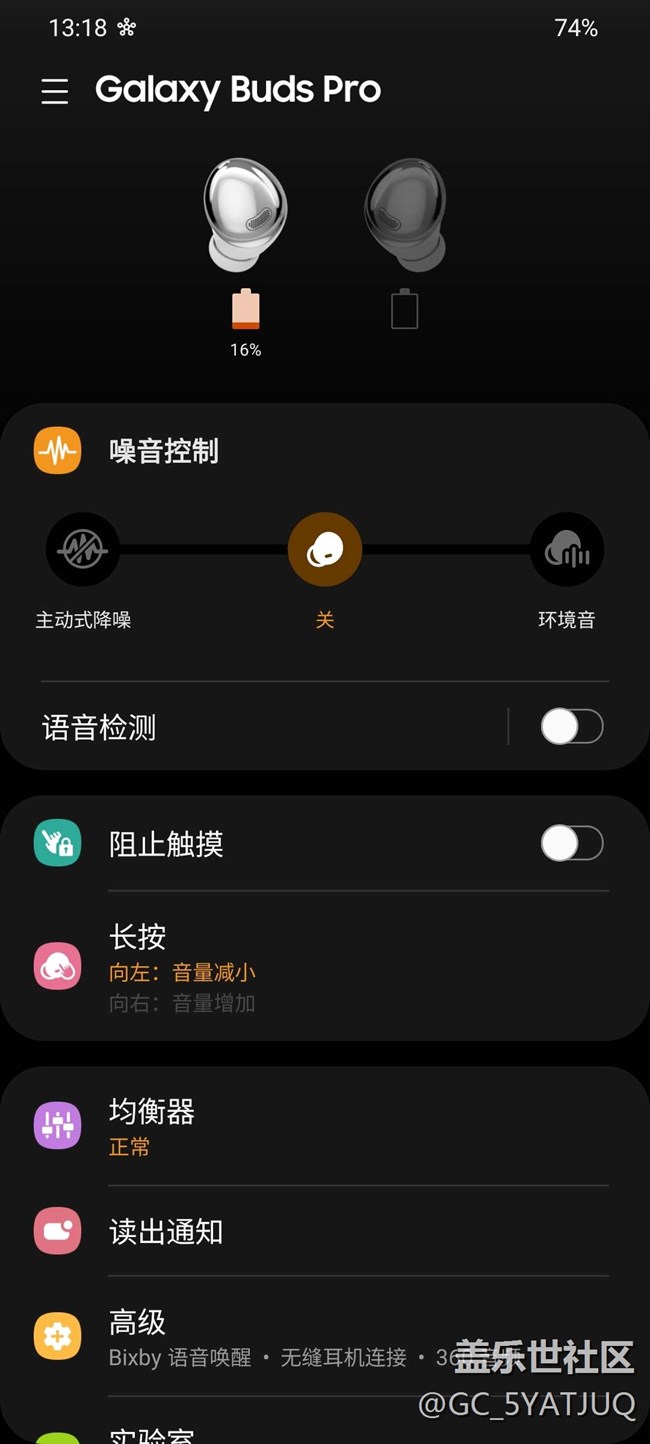The width and height of the screenshot is (650, 1444).
Task: Open the 均衡器 equalizer settings
Action: (325, 1126)
